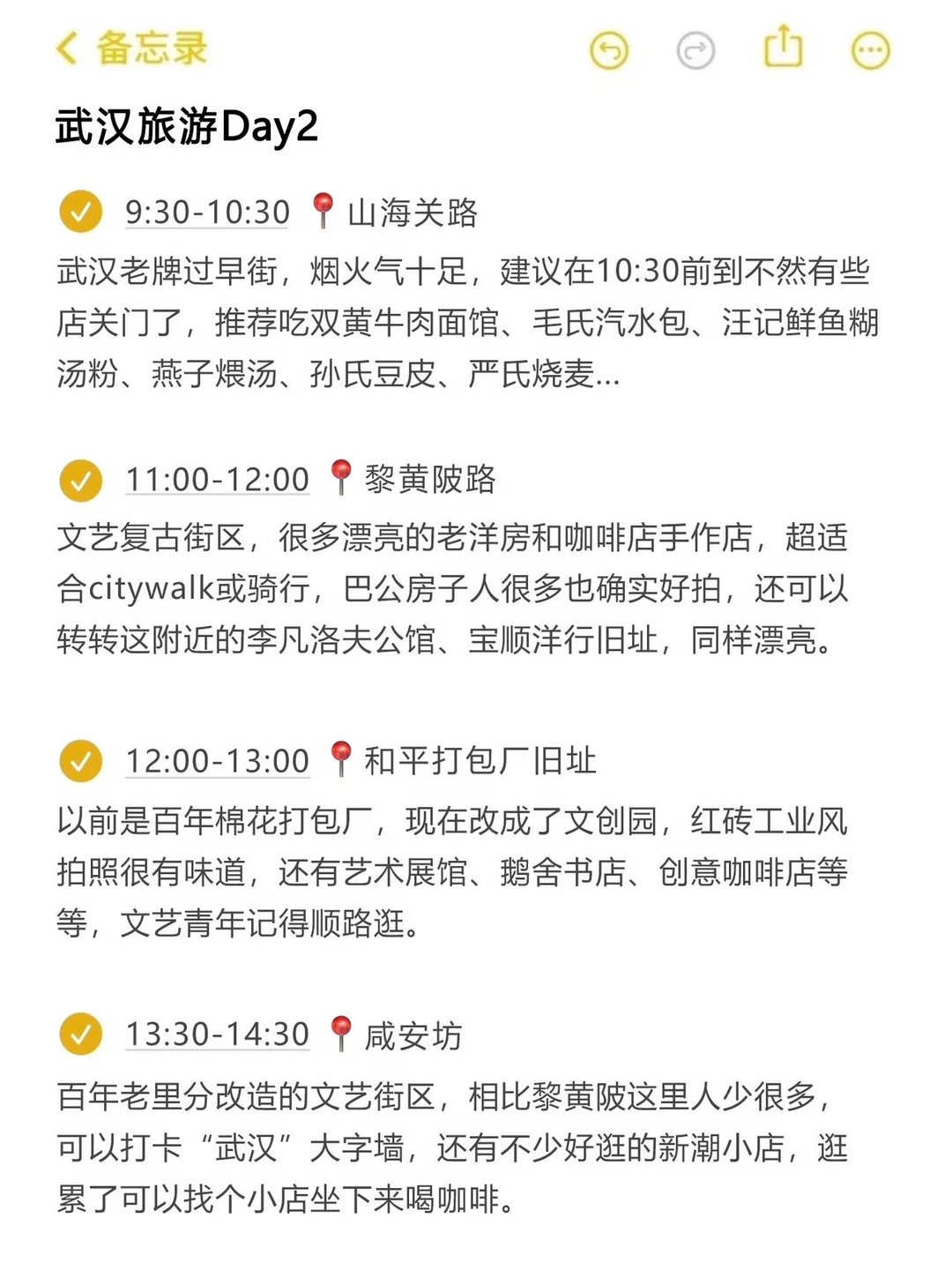The image size is (952, 1270).
Task: Open the more options menu
Action: [870, 50]
